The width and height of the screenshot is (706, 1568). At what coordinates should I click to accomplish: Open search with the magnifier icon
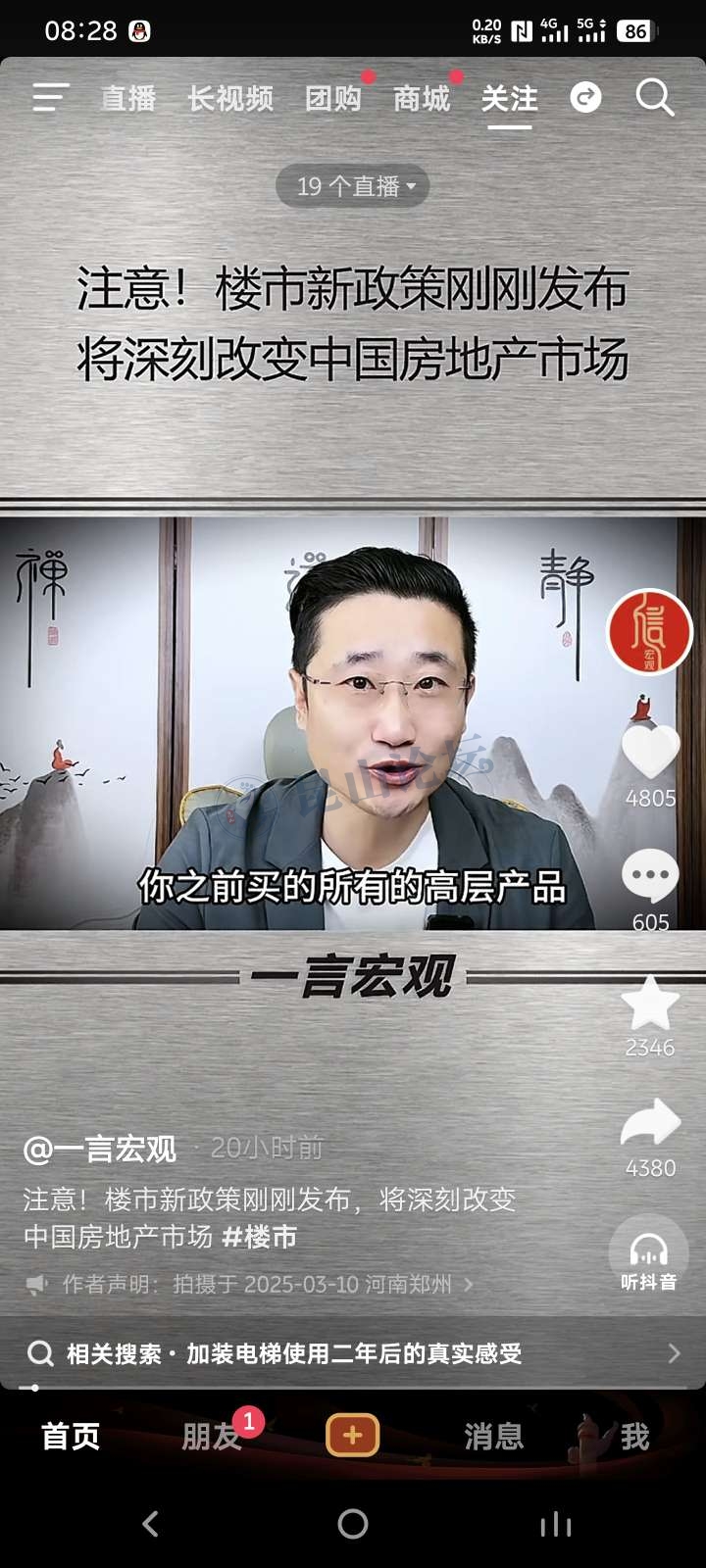[654, 98]
